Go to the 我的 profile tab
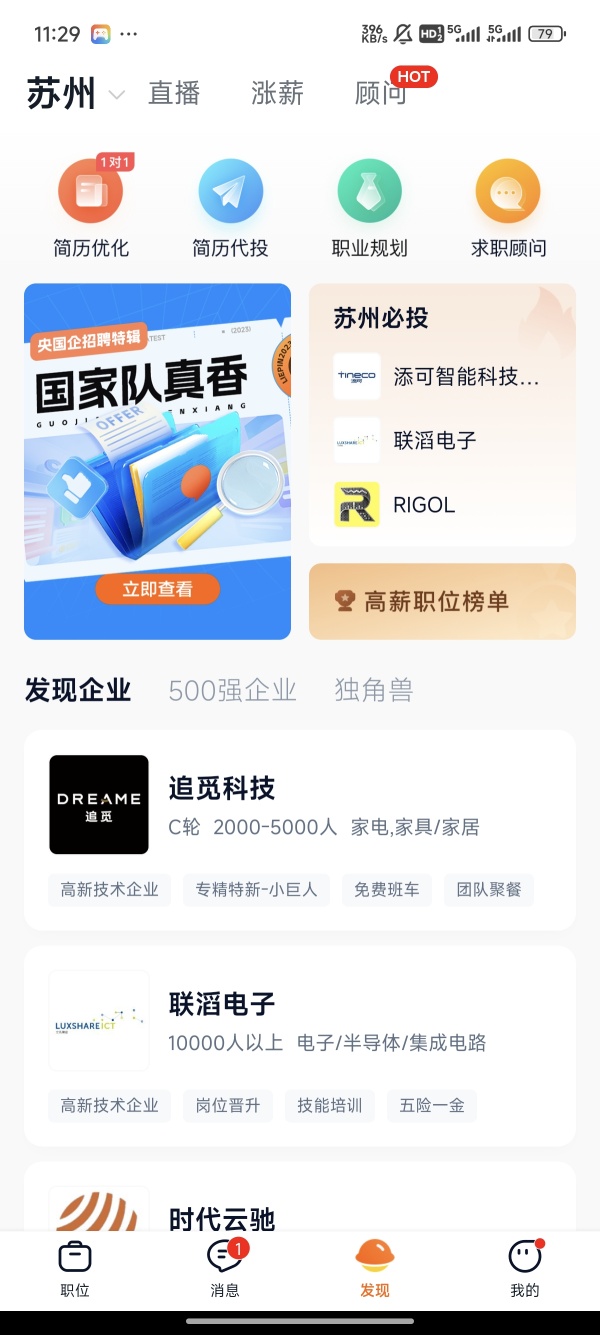 click(524, 1268)
